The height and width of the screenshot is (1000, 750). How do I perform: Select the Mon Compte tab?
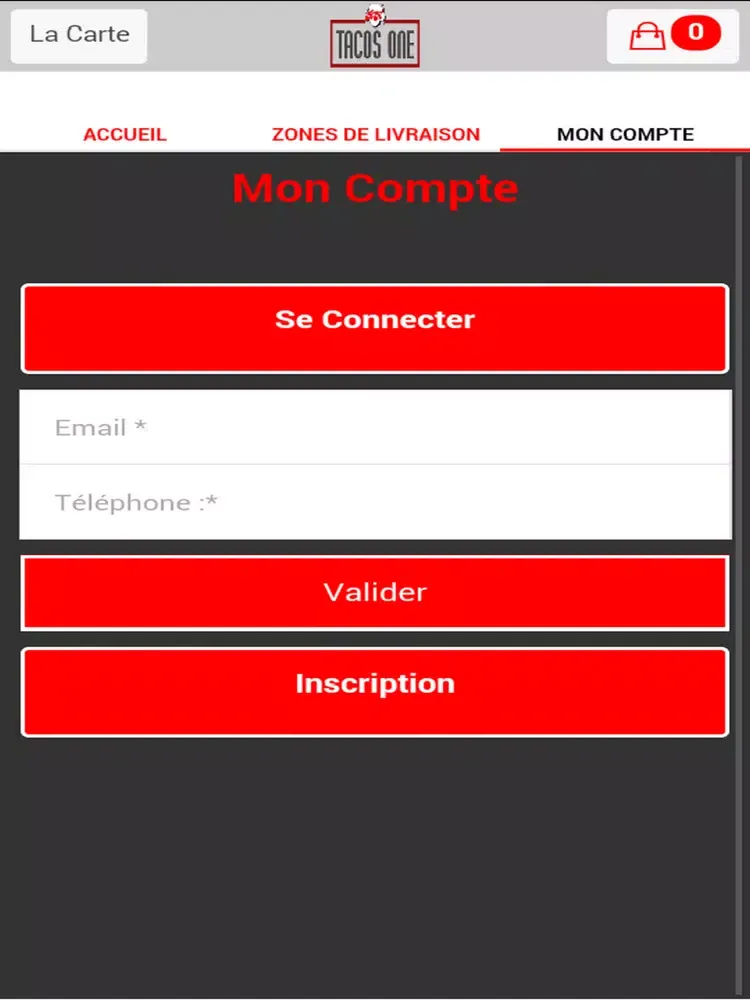tap(625, 134)
